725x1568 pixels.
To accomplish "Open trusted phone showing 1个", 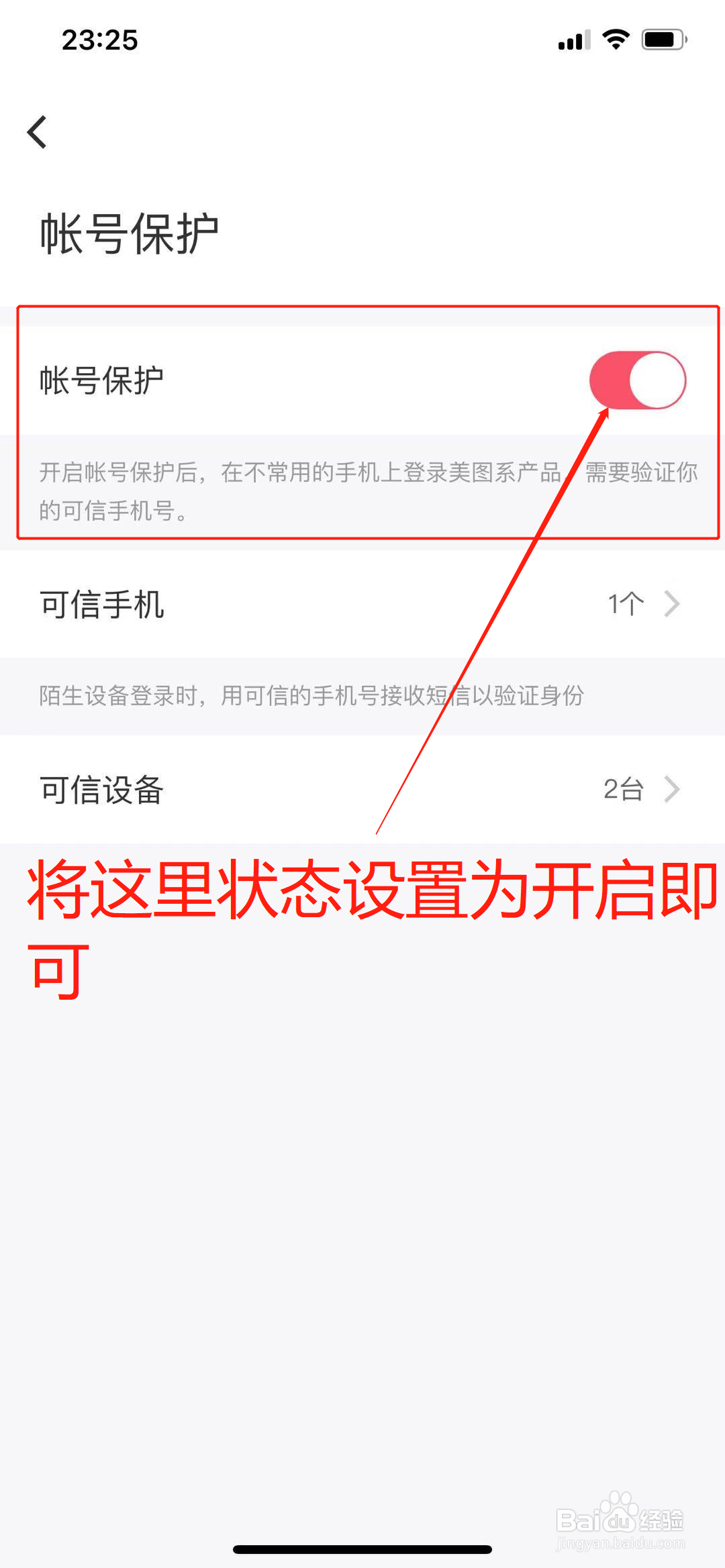I will pos(624,605).
